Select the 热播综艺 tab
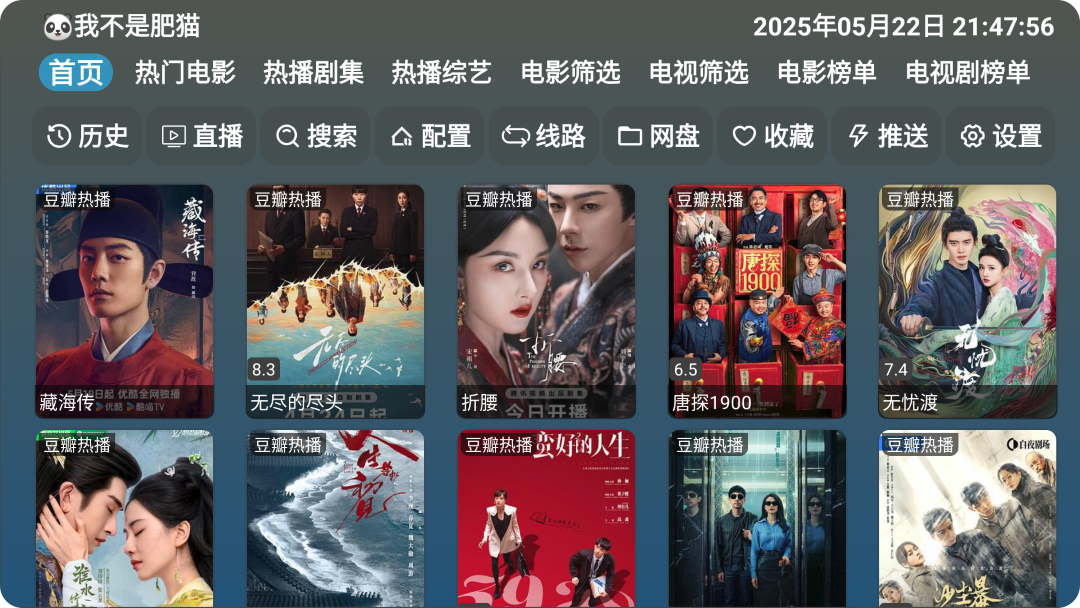 click(441, 72)
